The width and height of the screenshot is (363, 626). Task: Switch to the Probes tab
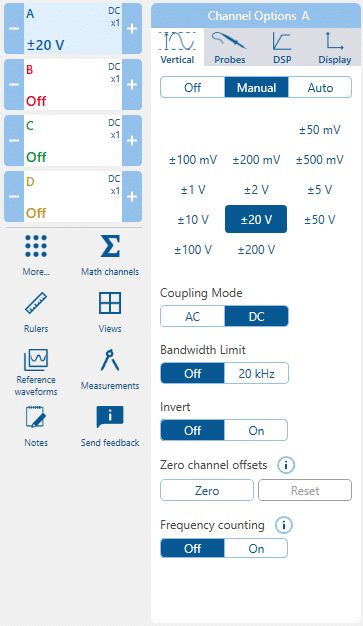[x=230, y=48]
